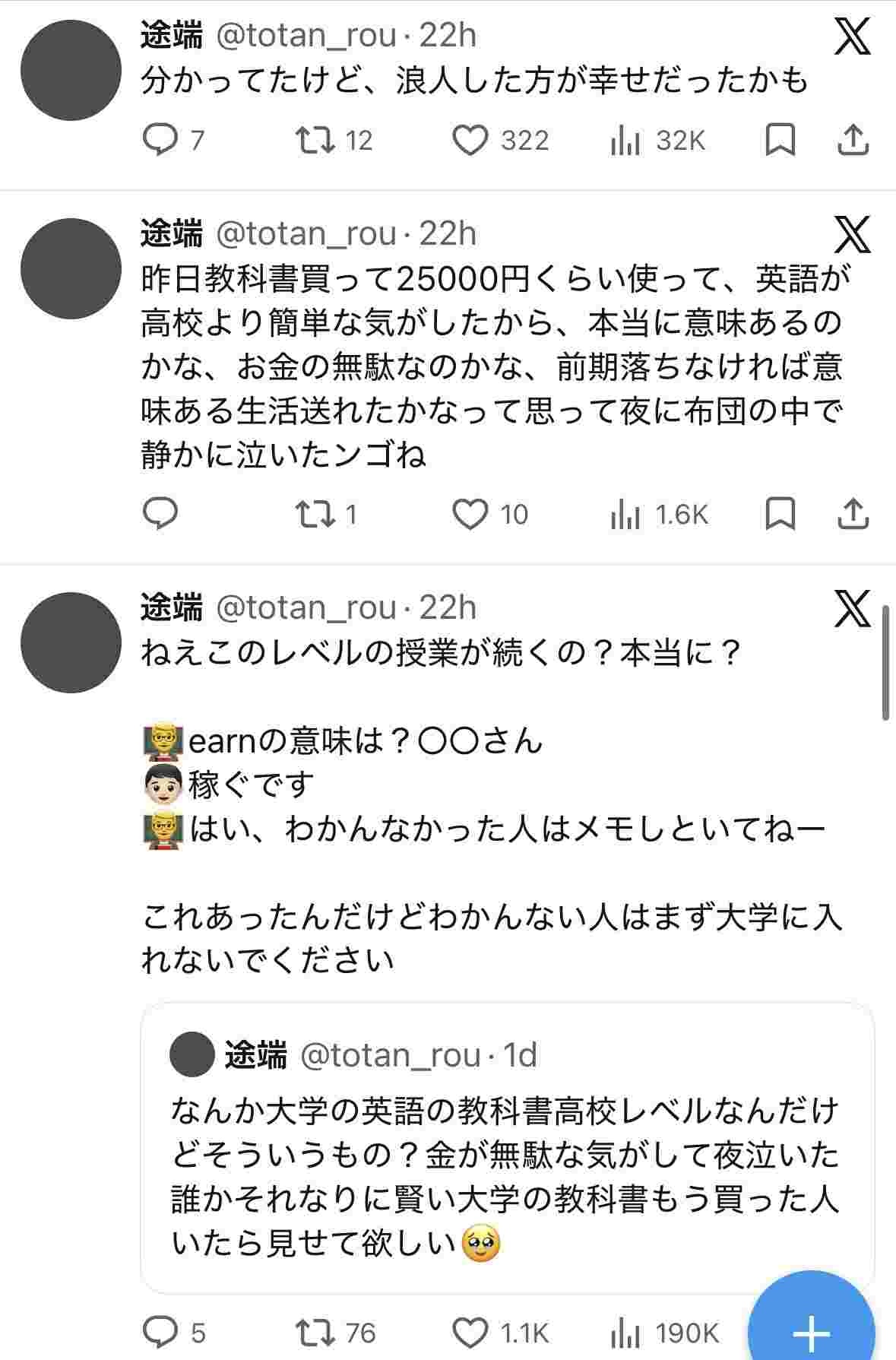Compose a new post with plus button

(811, 1330)
